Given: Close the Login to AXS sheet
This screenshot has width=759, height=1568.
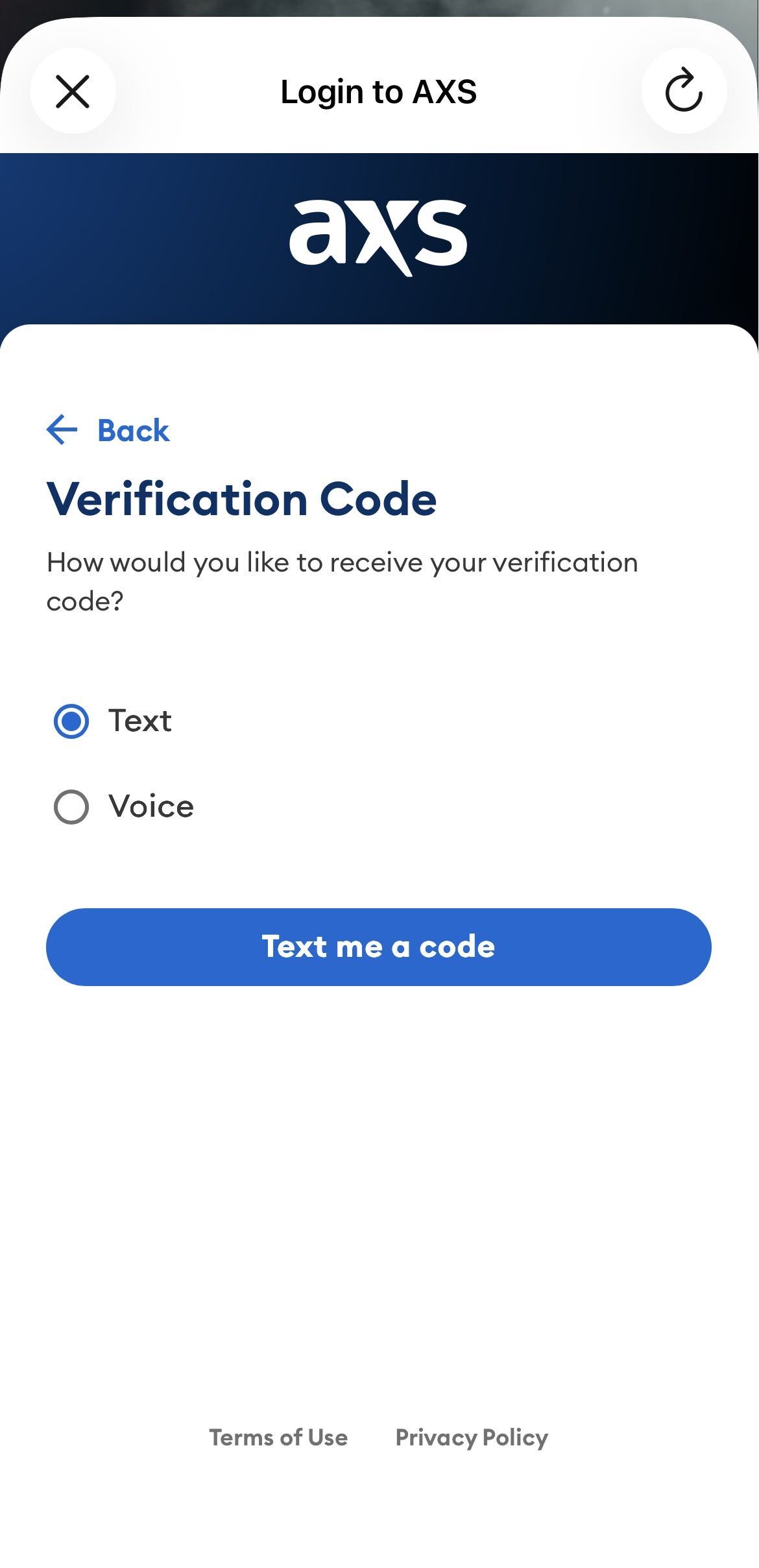Looking at the screenshot, I should pyautogui.click(x=73, y=91).
